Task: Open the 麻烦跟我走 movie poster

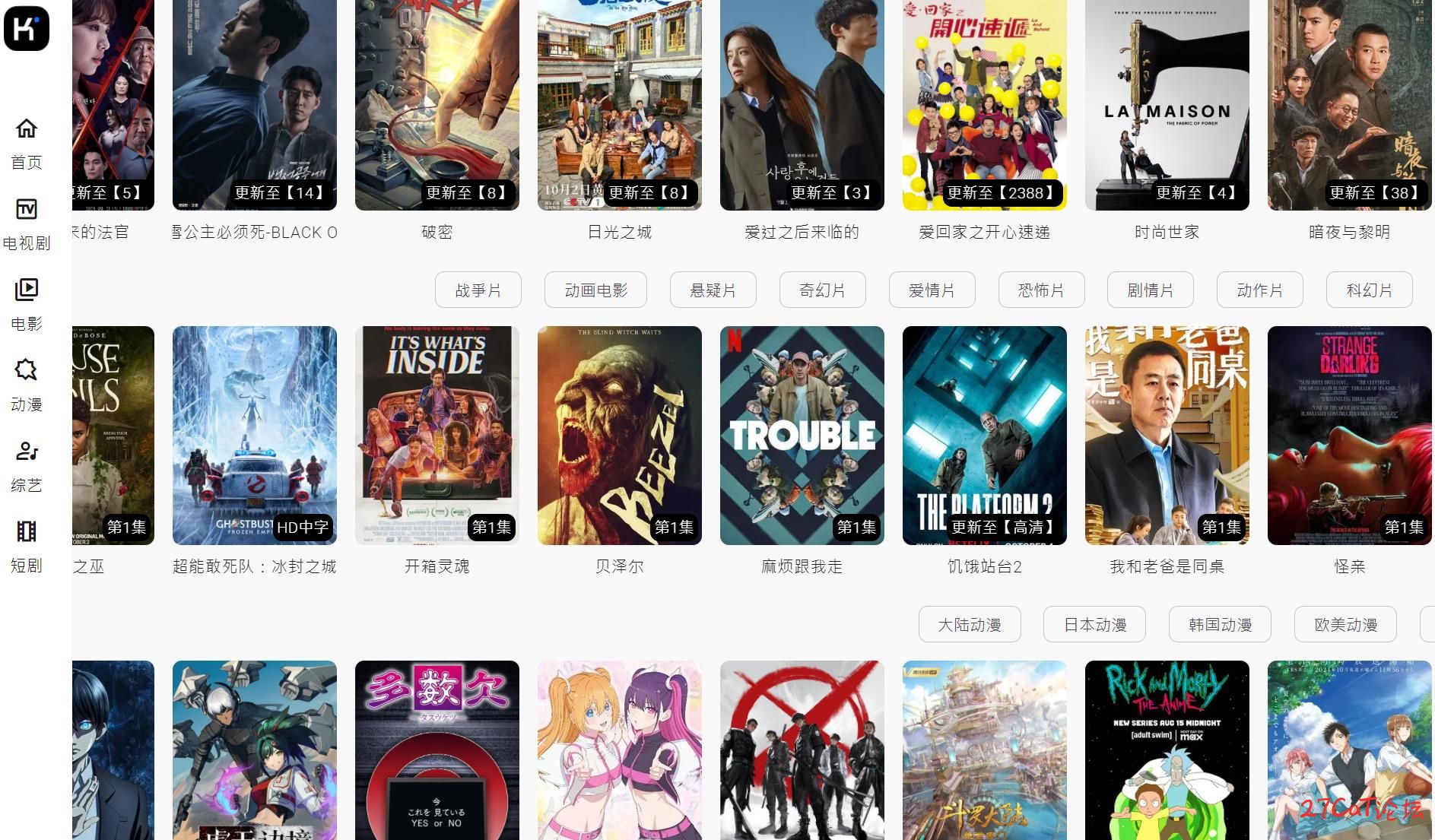Action: 802,435
